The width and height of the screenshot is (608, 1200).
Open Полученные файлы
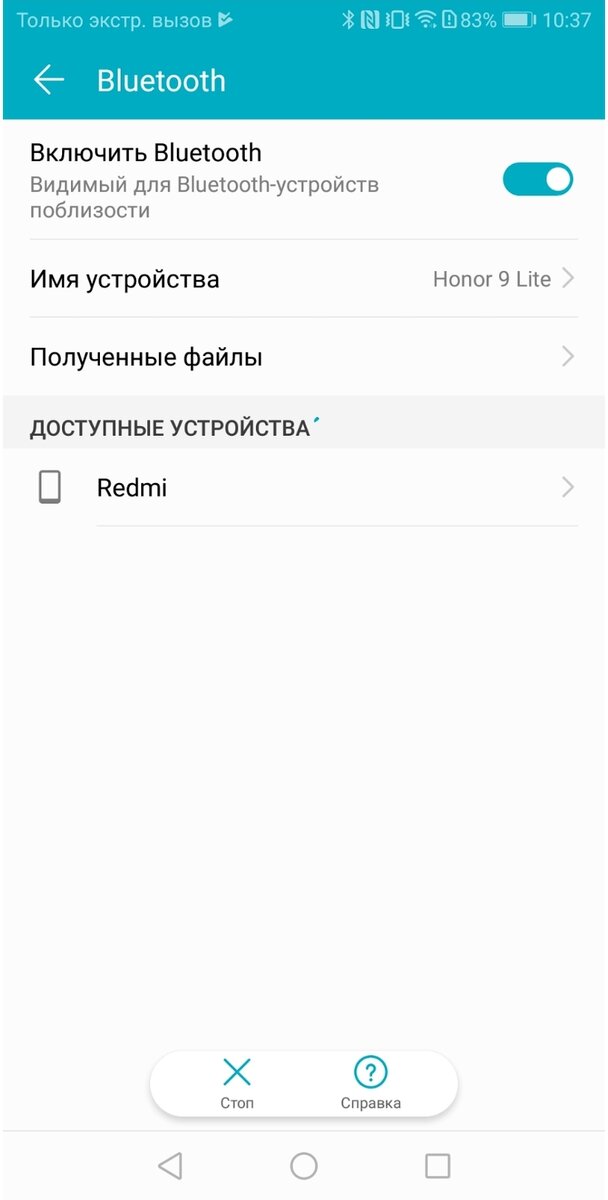(x=304, y=357)
